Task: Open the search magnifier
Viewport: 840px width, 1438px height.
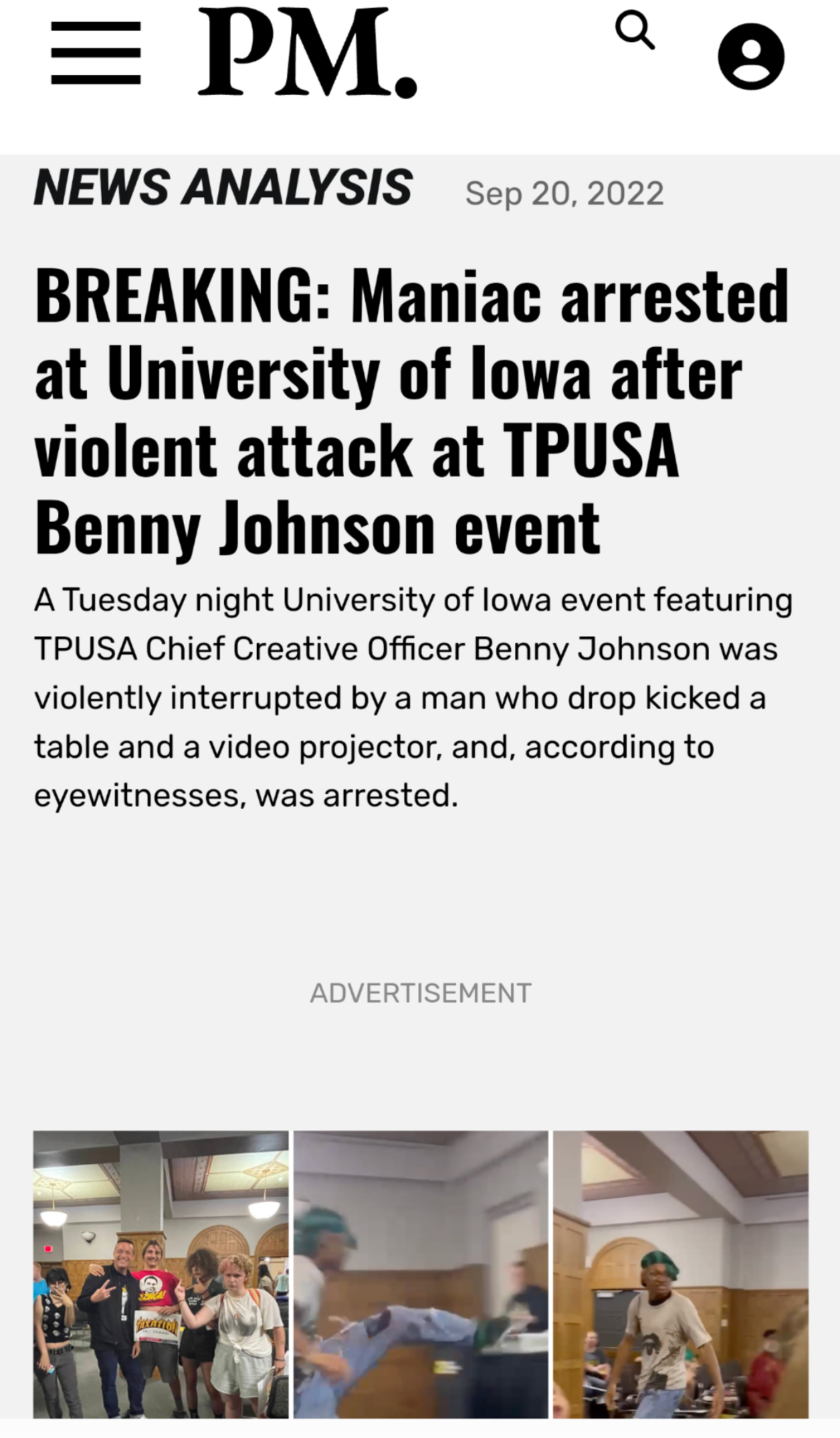Action: (x=635, y=32)
